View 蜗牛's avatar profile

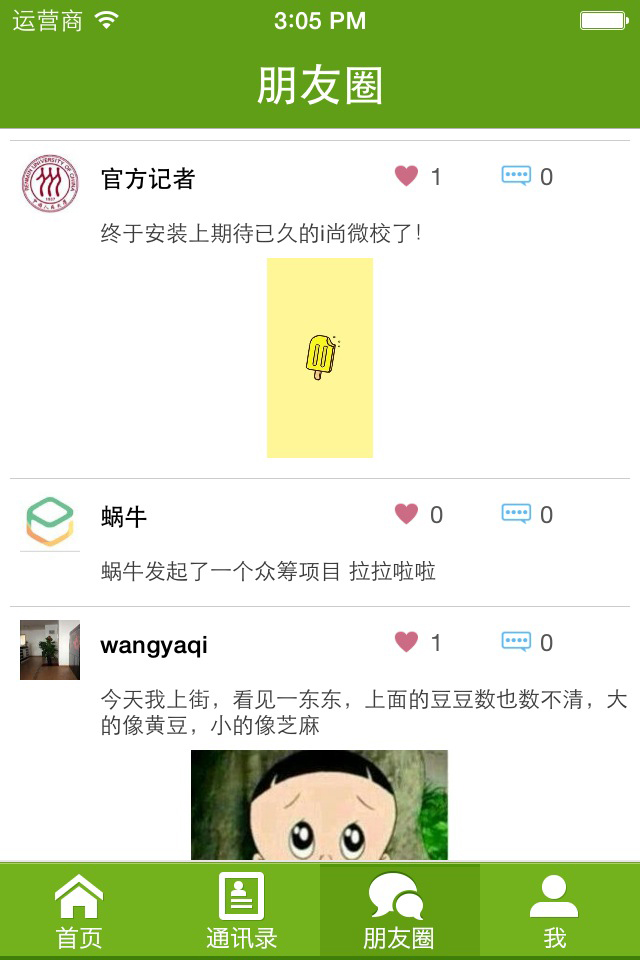click(x=50, y=522)
